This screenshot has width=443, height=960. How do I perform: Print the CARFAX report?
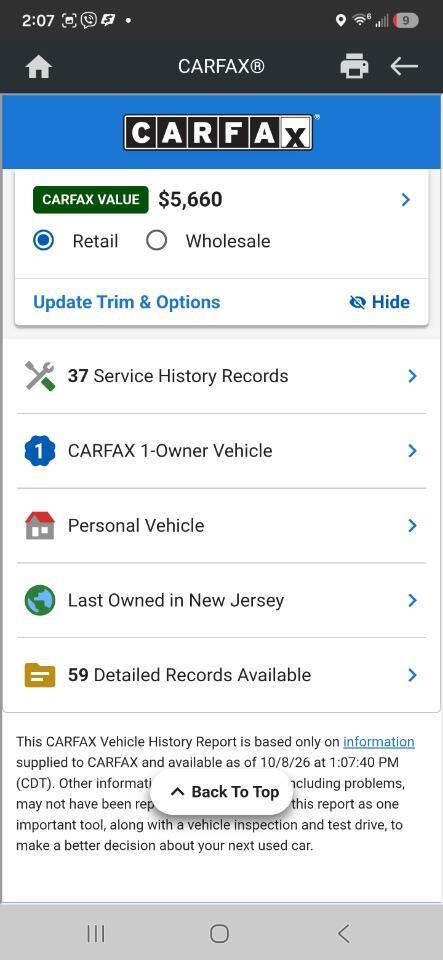pos(354,66)
